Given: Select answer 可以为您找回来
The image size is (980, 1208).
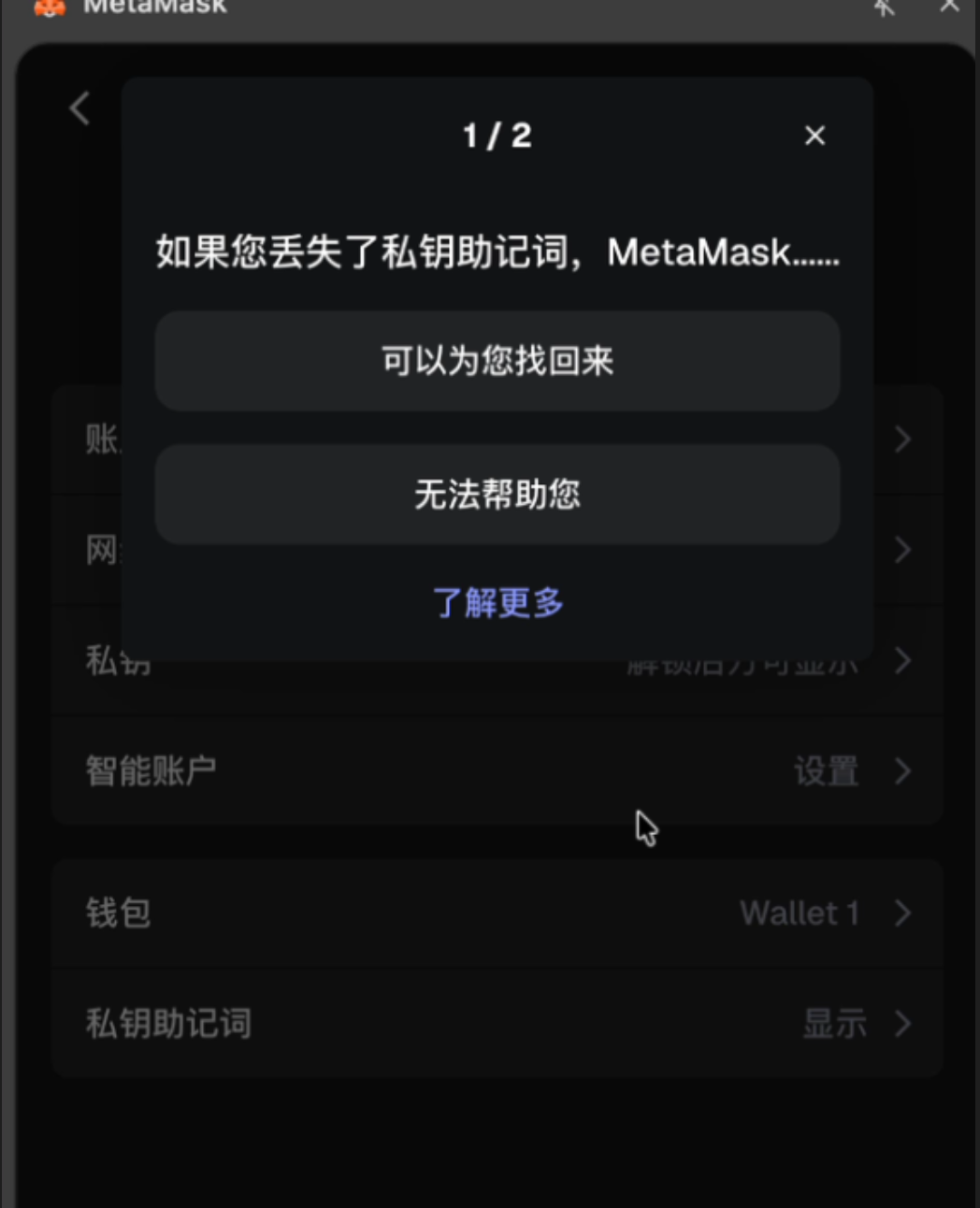Looking at the screenshot, I should pyautogui.click(x=497, y=361).
